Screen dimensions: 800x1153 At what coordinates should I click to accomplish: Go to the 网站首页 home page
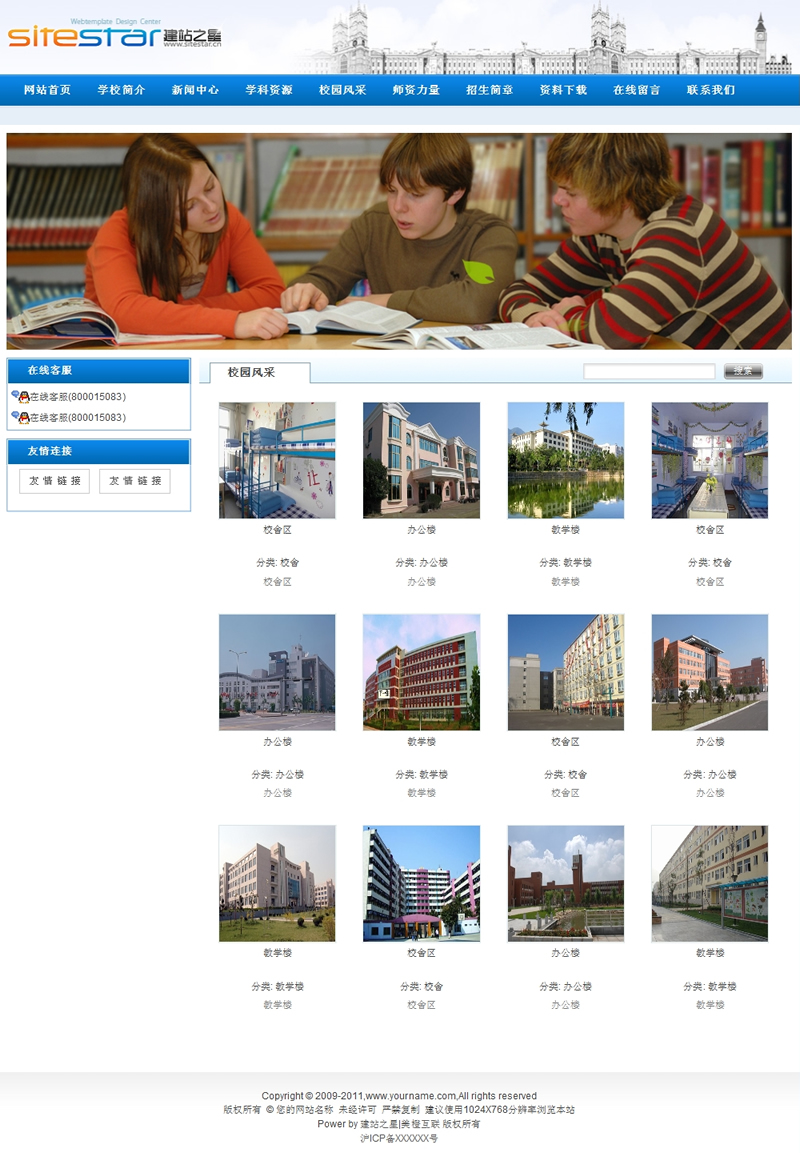47,90
